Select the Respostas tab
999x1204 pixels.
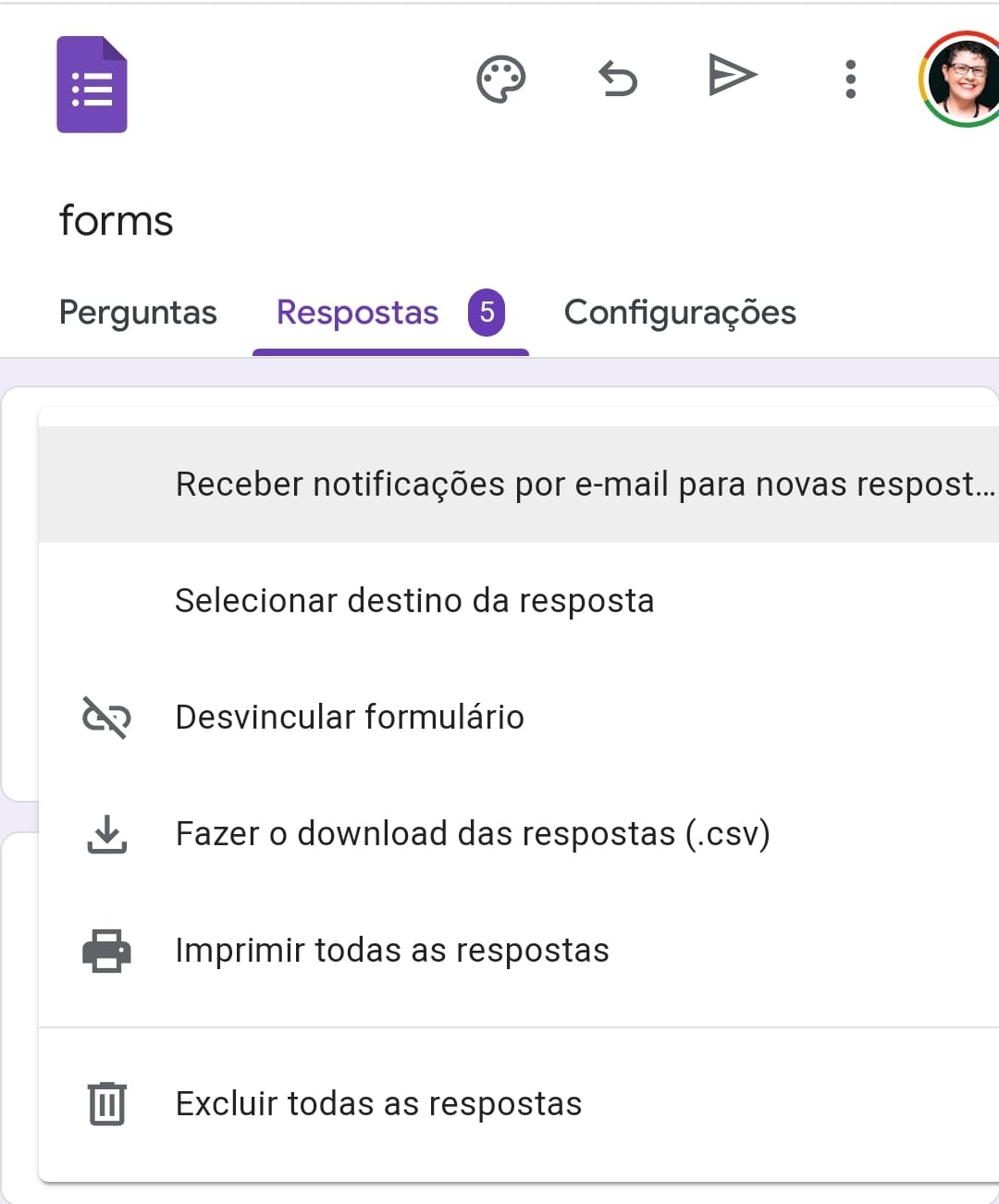coord(358,313)
